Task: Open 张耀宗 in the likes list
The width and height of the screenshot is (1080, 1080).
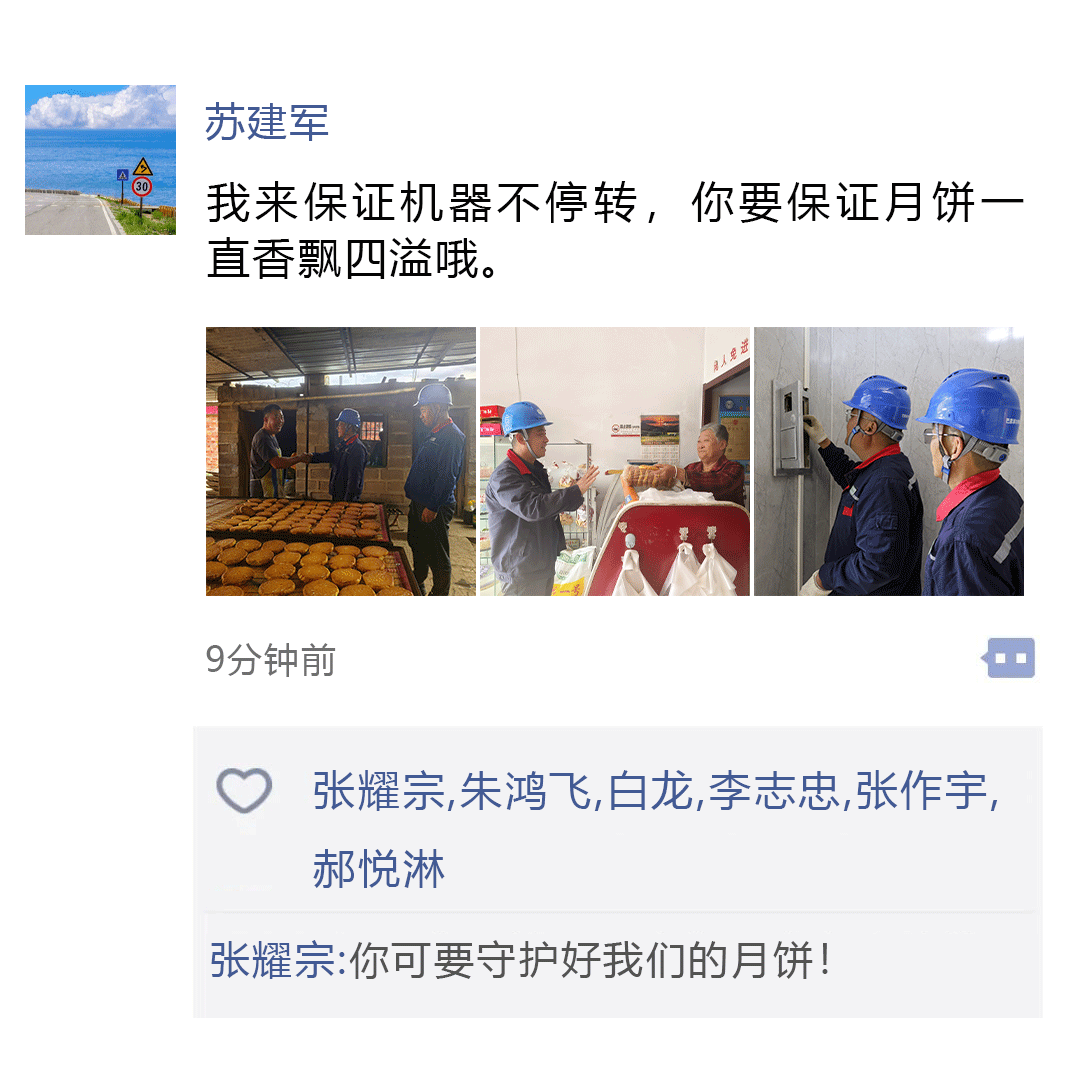Action: click(x=378, y=792)
